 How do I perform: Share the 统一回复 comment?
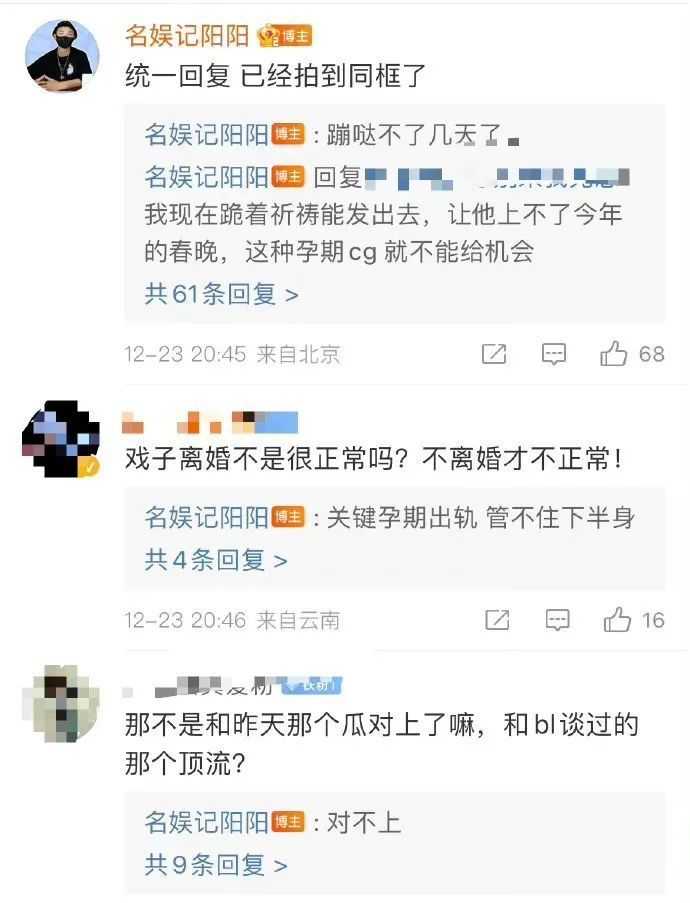pyautogui.click(x=494, y=354)
